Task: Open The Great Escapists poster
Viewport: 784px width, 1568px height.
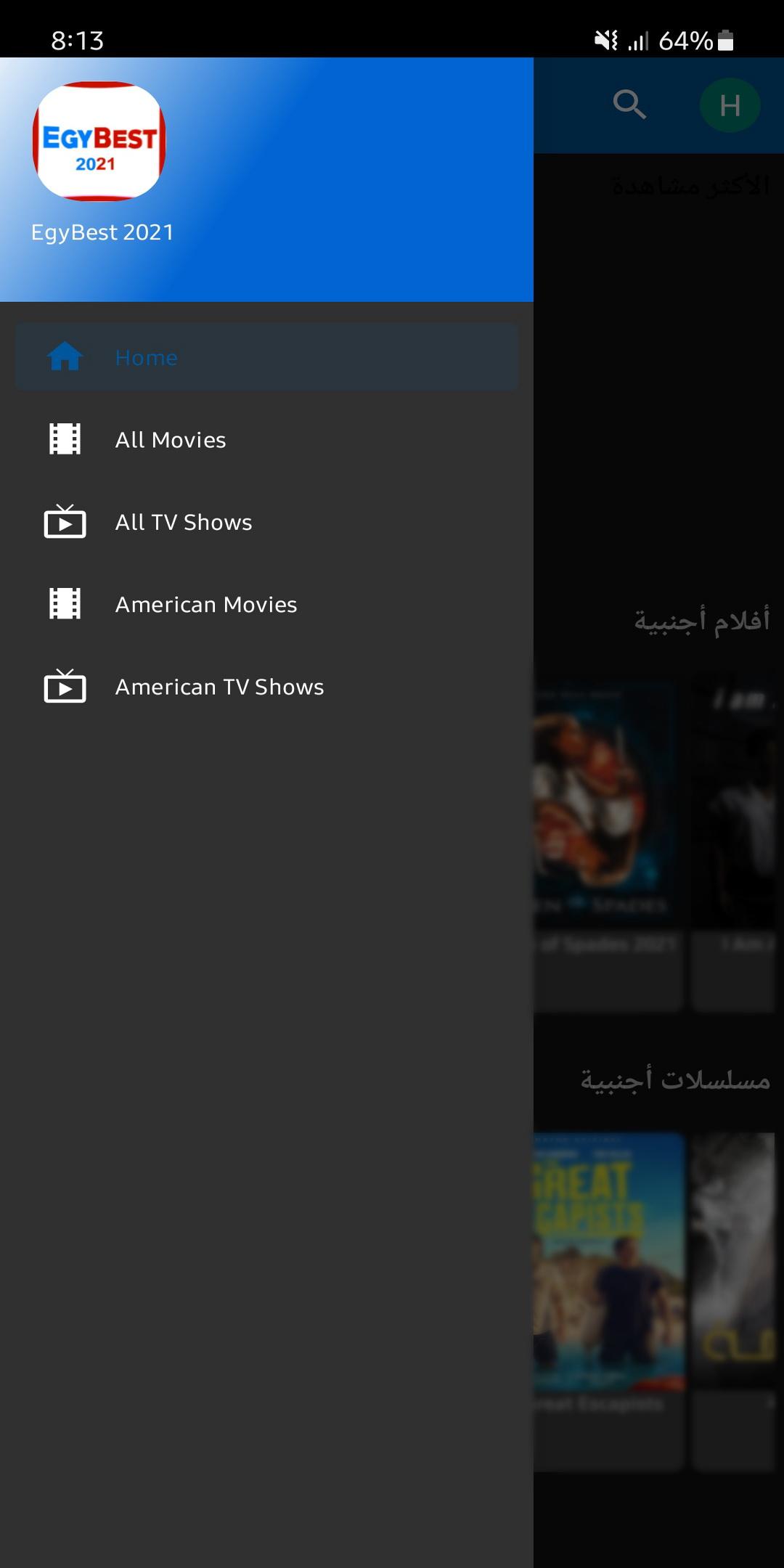Action: (609, 1262)
